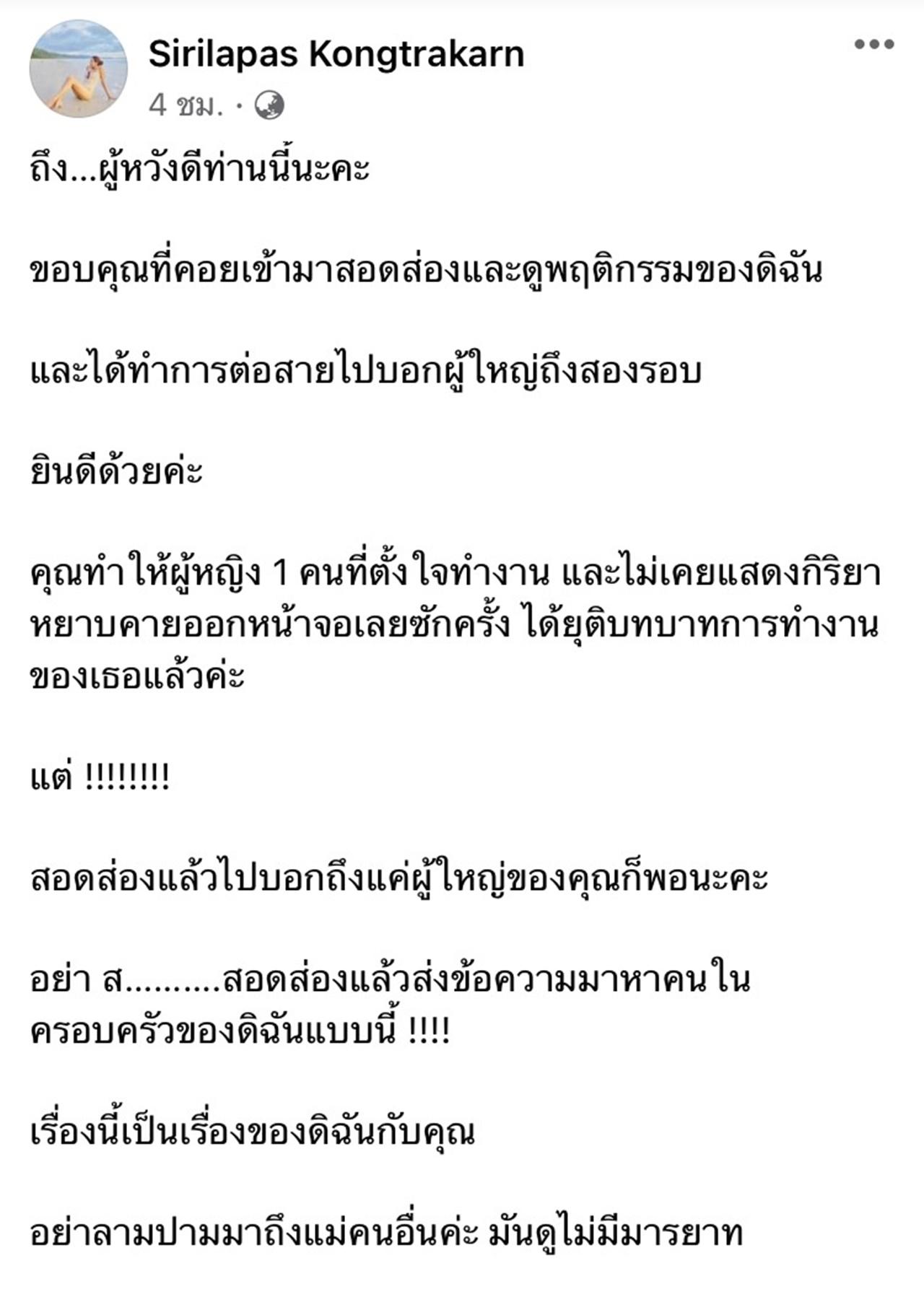This screenshot has height=1302, width=924.
Task: Open the post's three-dot options menu
Action: tap(873, 45)
